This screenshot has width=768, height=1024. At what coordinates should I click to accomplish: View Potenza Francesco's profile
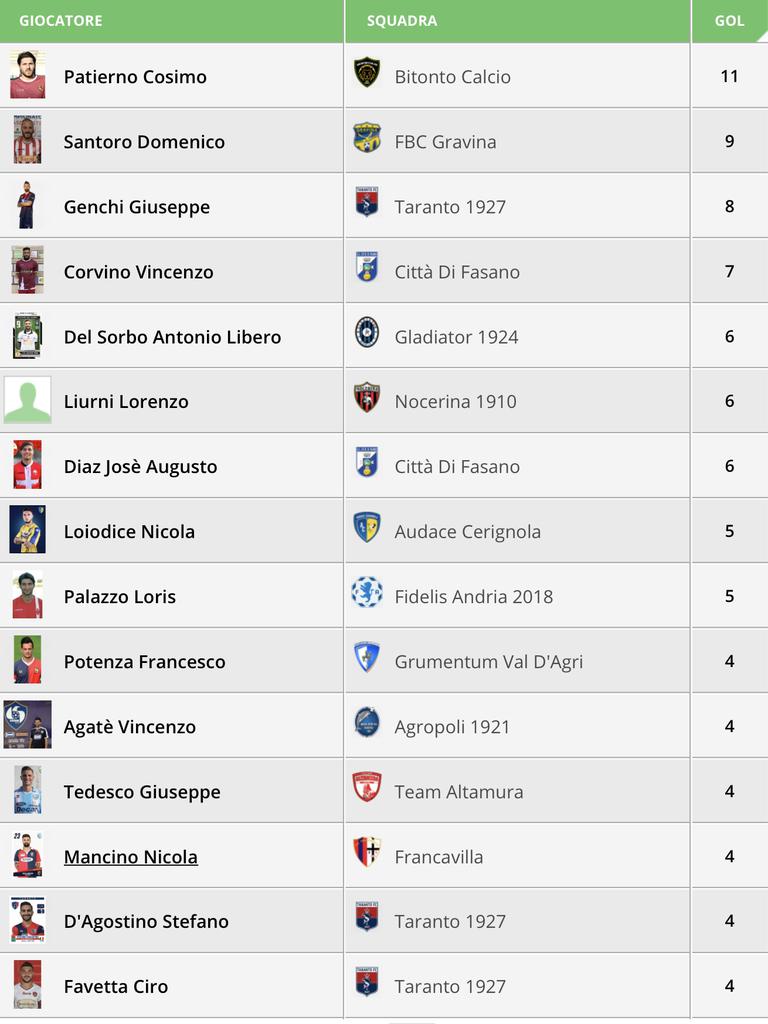tap(144, 662)
